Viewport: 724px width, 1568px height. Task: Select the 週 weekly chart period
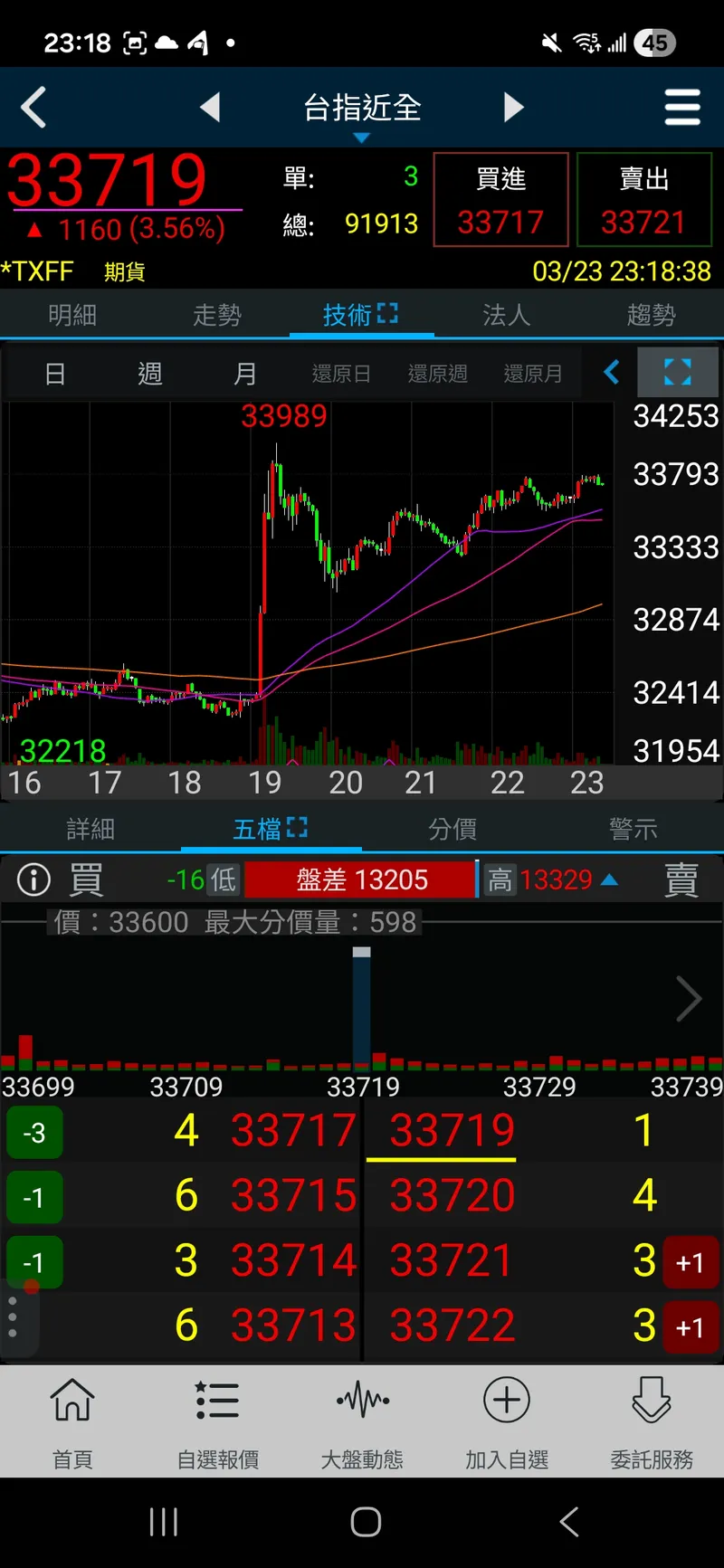coord(150,374)
